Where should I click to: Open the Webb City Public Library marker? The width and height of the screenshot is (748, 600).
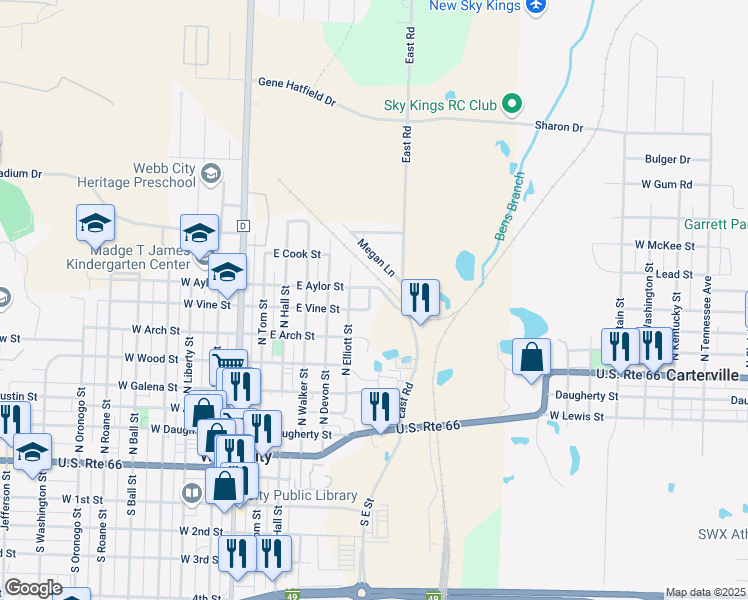point(192,494)
